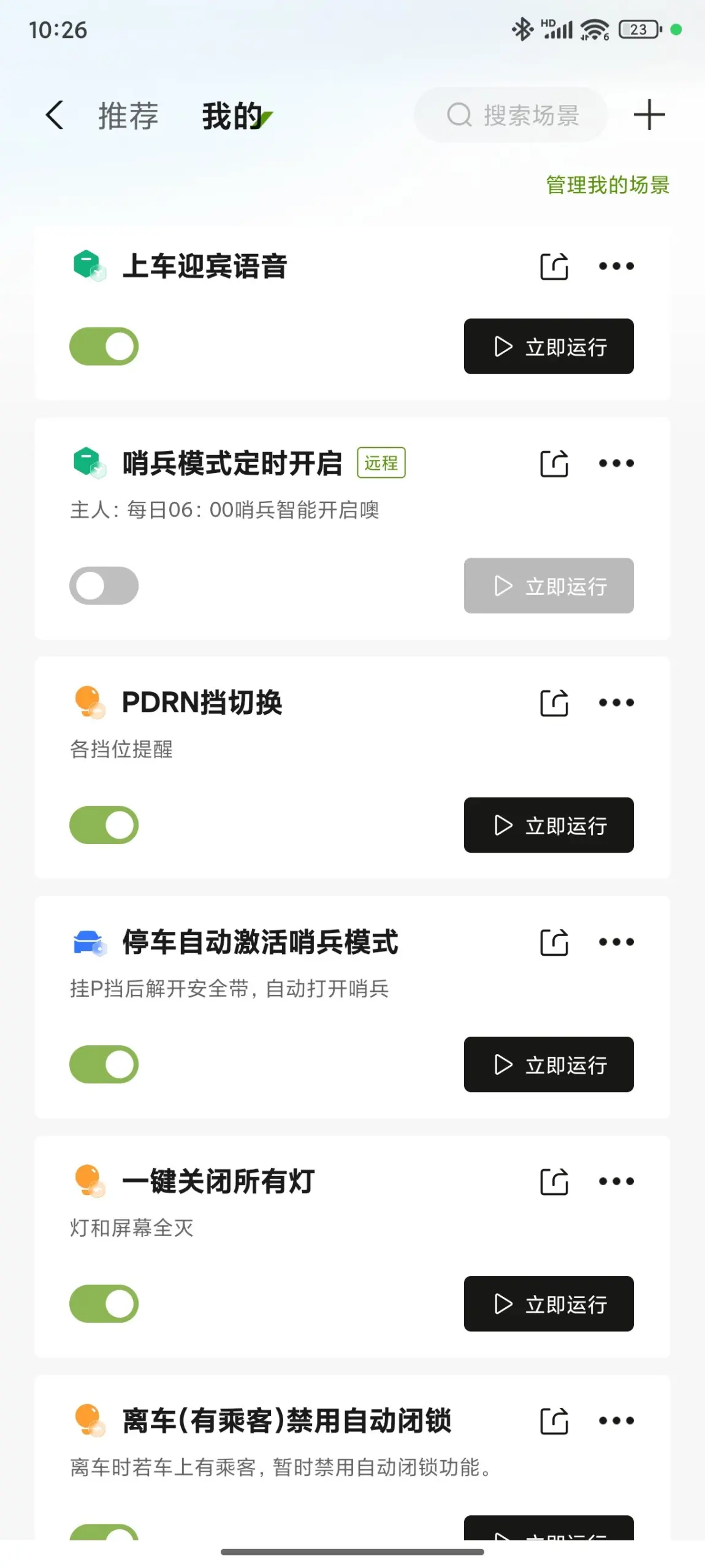Open more options for 哨兵模式定时开启
This screenshot has height=1568, width=705.
pos(616,463)
